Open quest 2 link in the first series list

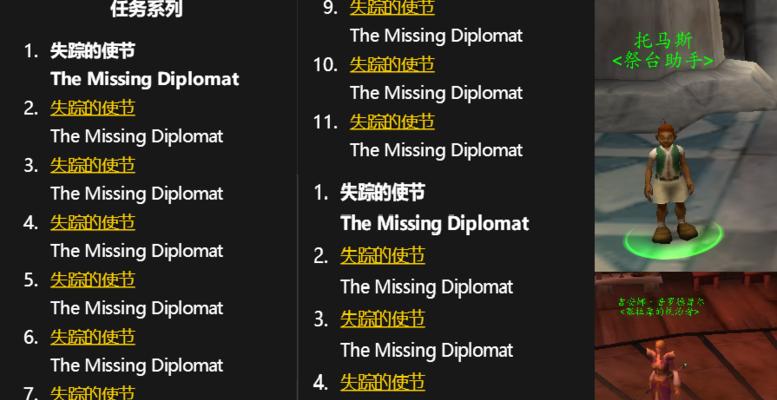coord(92,108)
